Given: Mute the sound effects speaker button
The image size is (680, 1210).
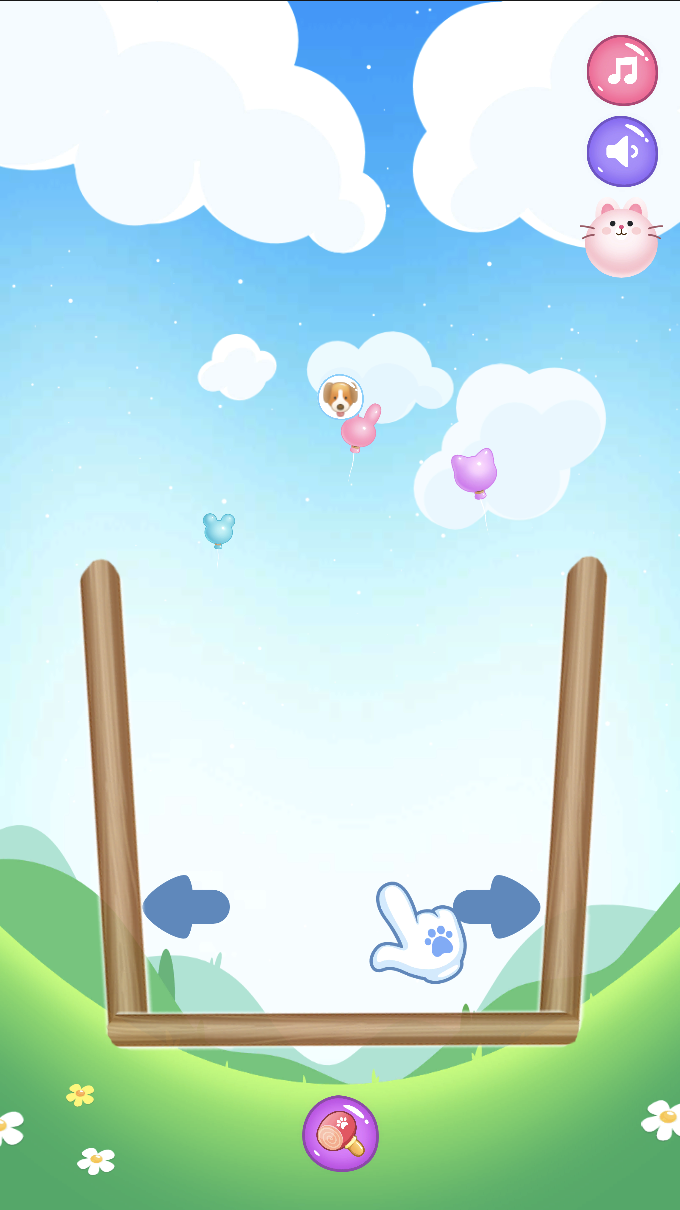Looking at the screenshot, I should (622, 152).
